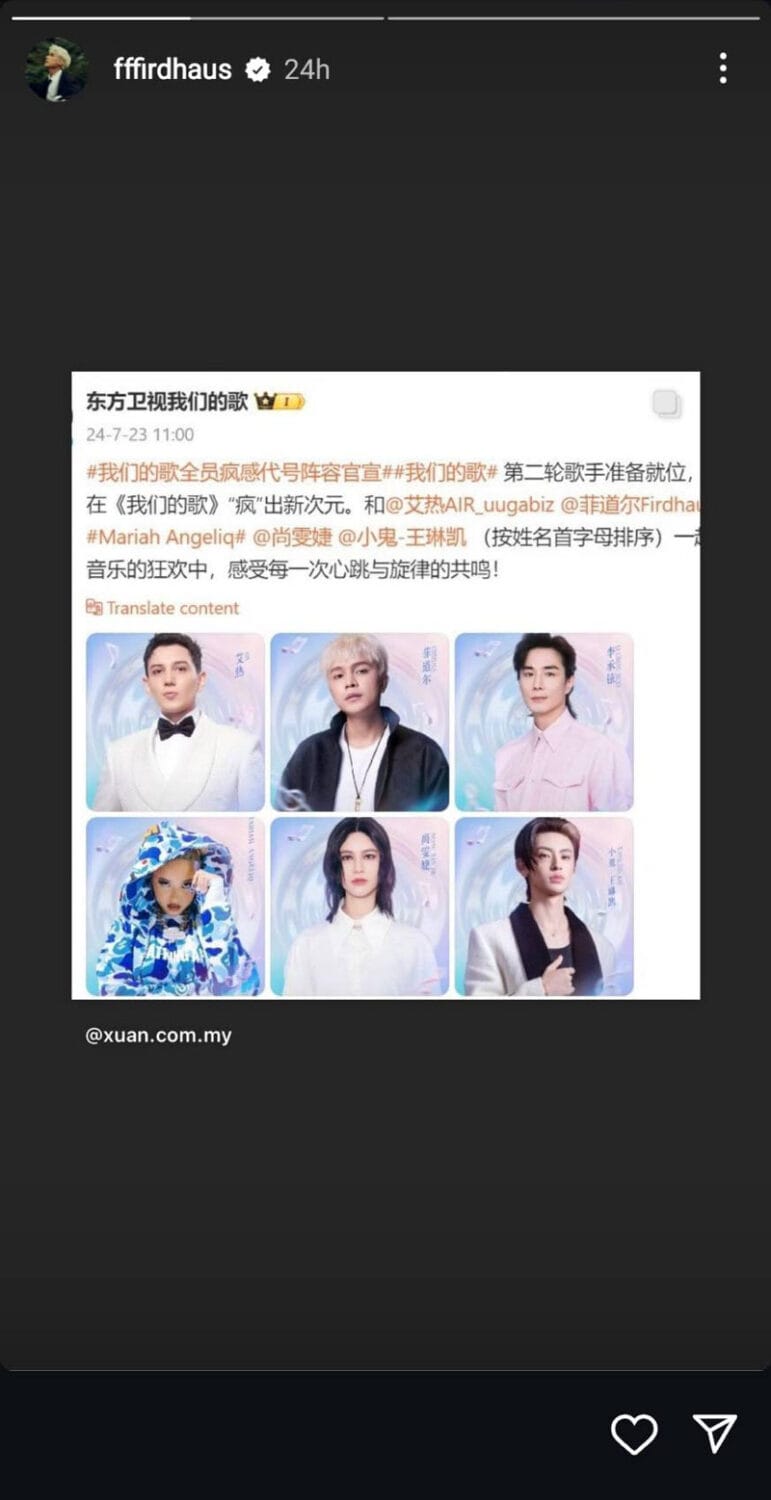The width and height of the screenshot is (771, 1500).
Task: Open fffirdhaus profile picture
Action: 56,70
